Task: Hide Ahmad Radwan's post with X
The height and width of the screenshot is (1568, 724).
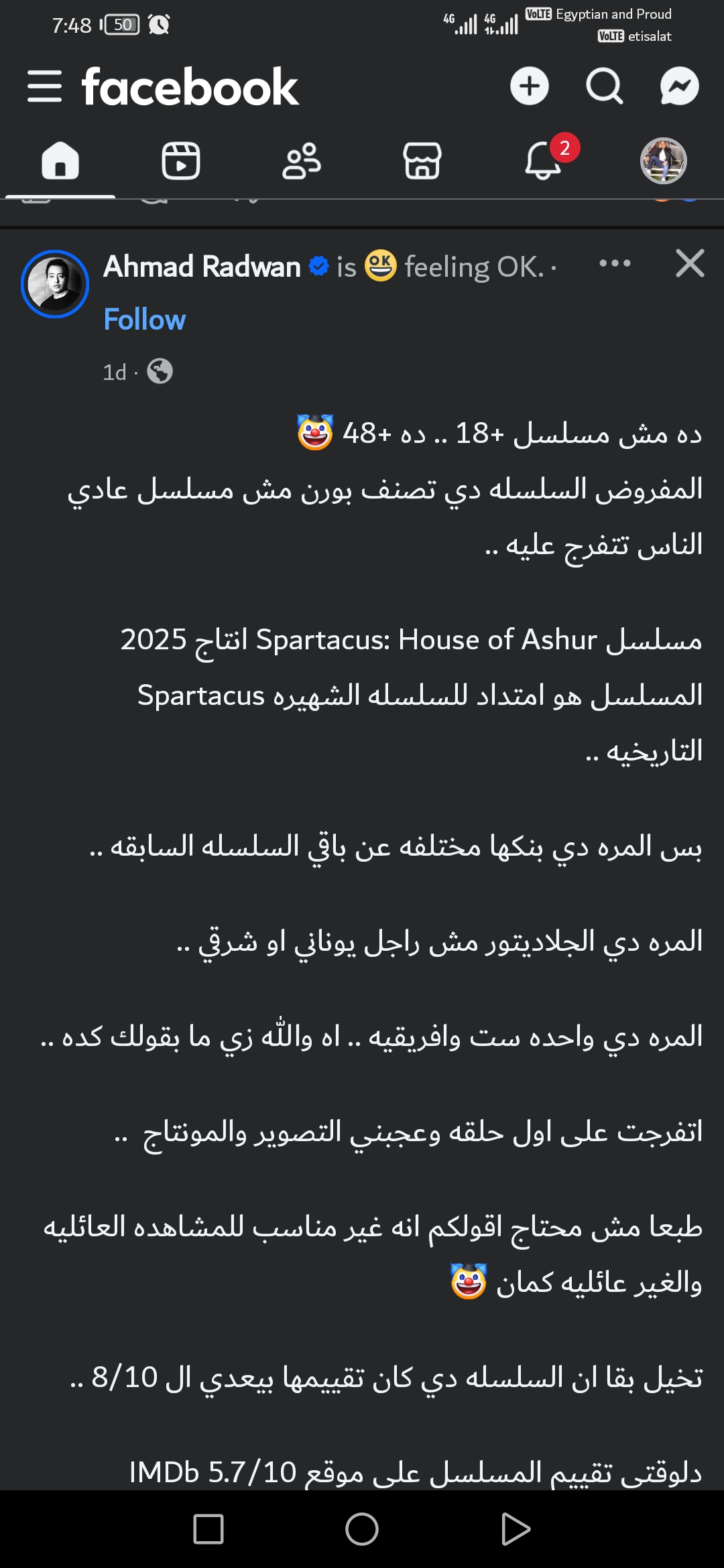Action: (690, 263)
